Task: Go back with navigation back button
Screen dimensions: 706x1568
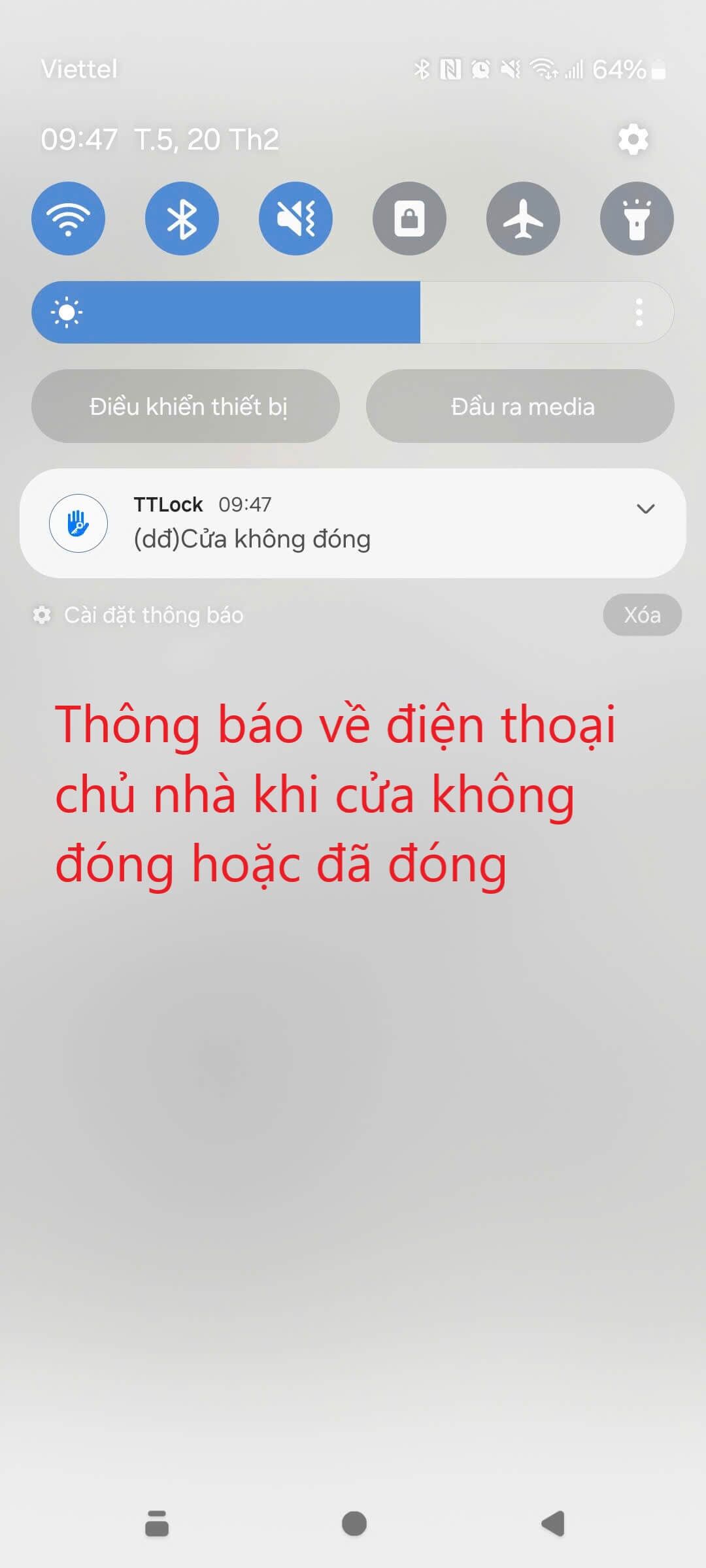Action: [x=553, y=1524]
